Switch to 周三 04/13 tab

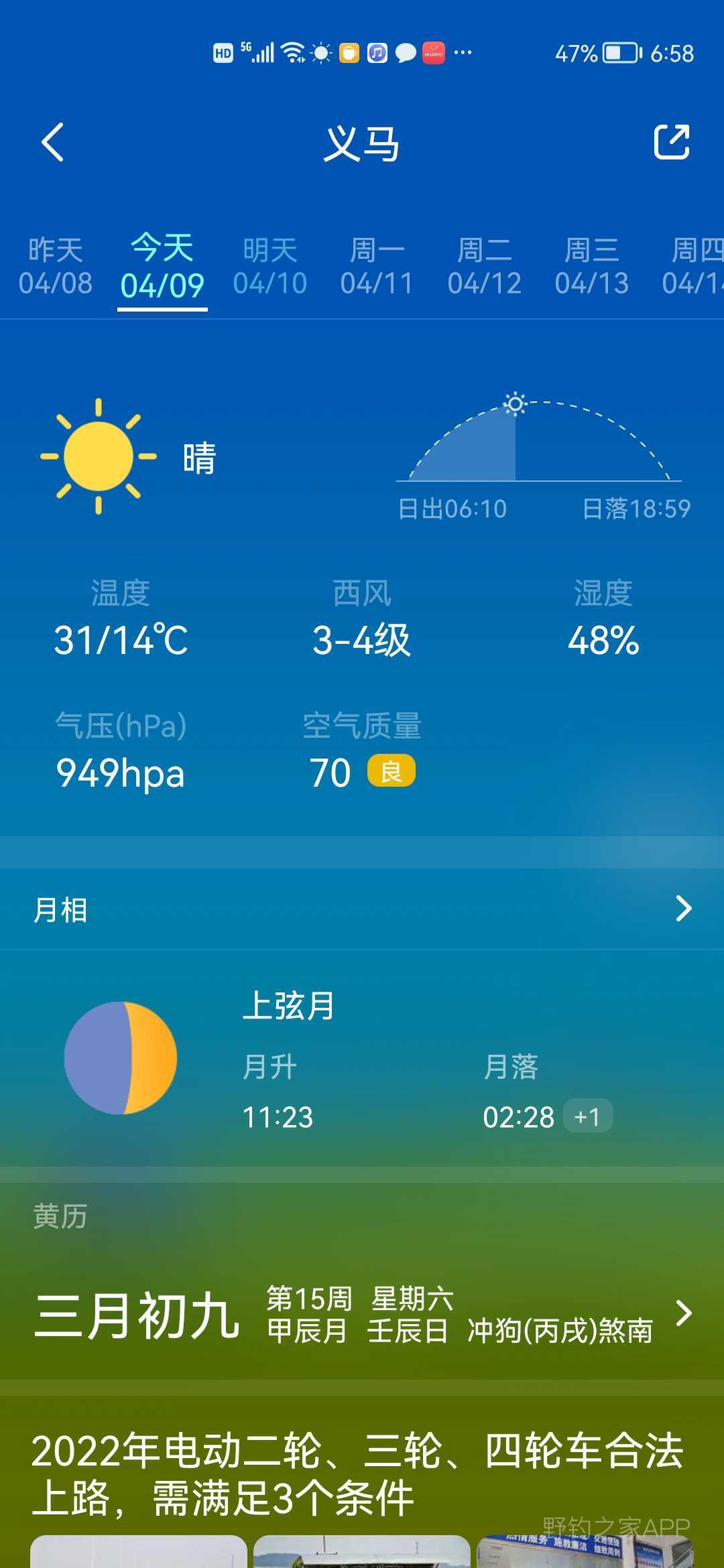(x=592, y=267)
